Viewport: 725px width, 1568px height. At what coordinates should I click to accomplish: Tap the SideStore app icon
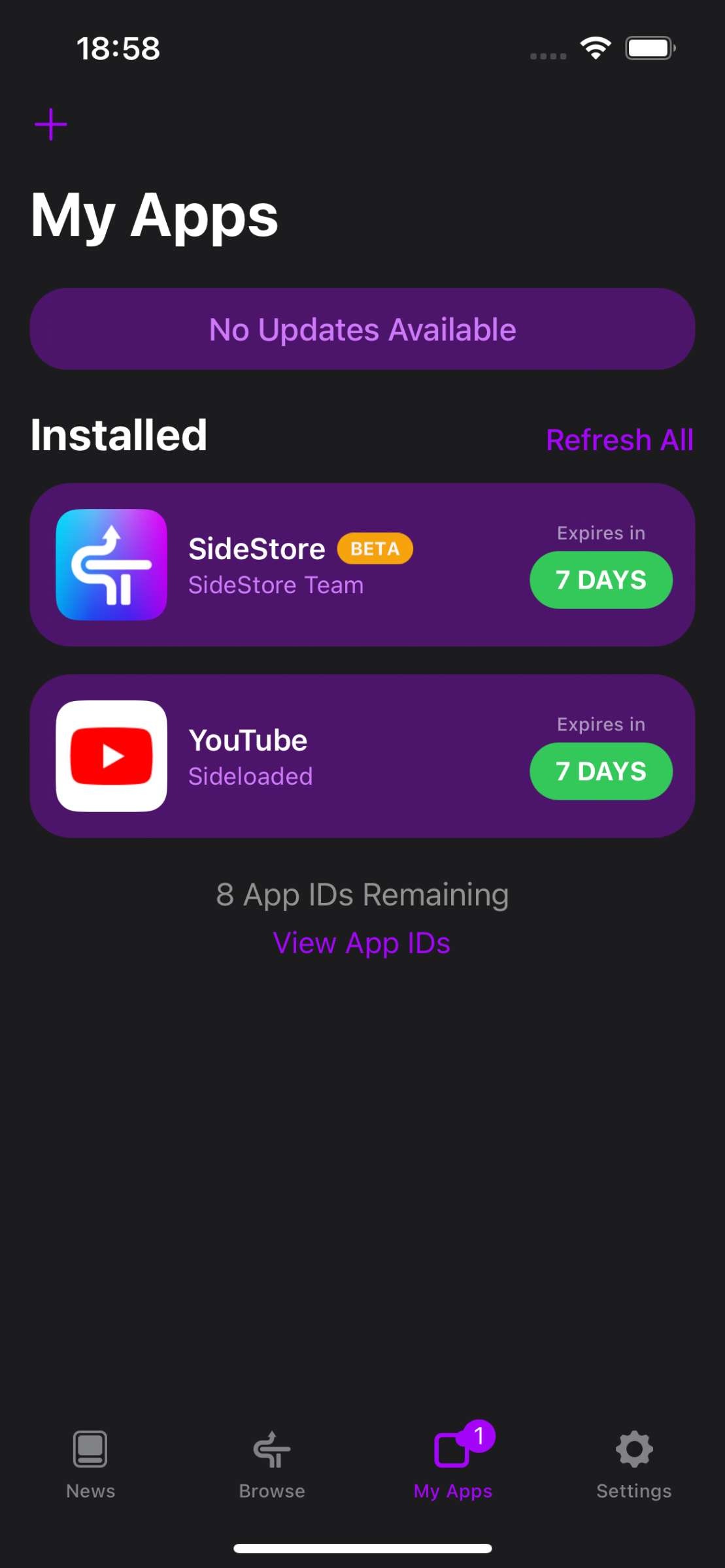(111, 564)
